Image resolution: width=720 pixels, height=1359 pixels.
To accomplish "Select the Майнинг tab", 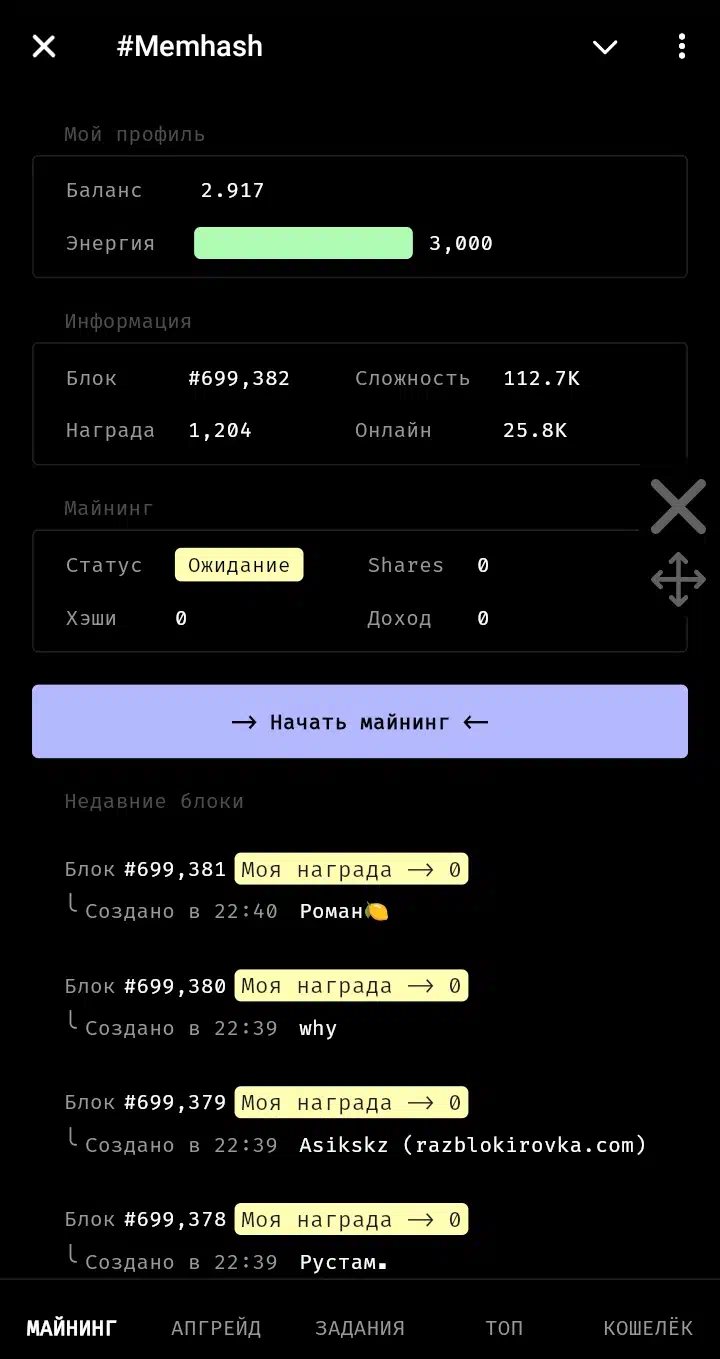I will point(72,1328).
